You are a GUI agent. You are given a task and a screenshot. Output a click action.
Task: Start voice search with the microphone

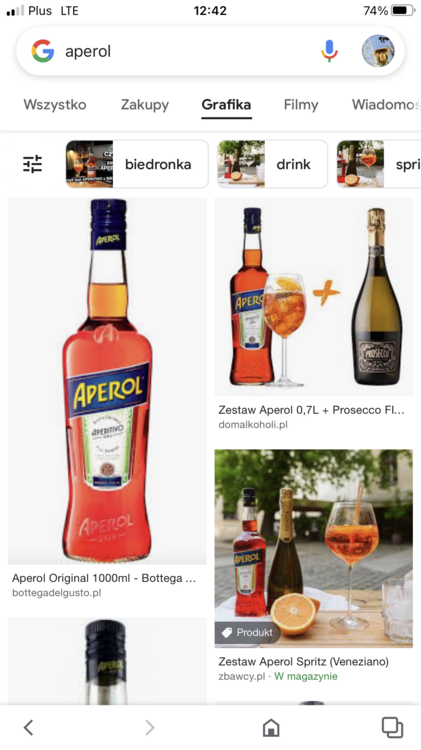[329, 51]
